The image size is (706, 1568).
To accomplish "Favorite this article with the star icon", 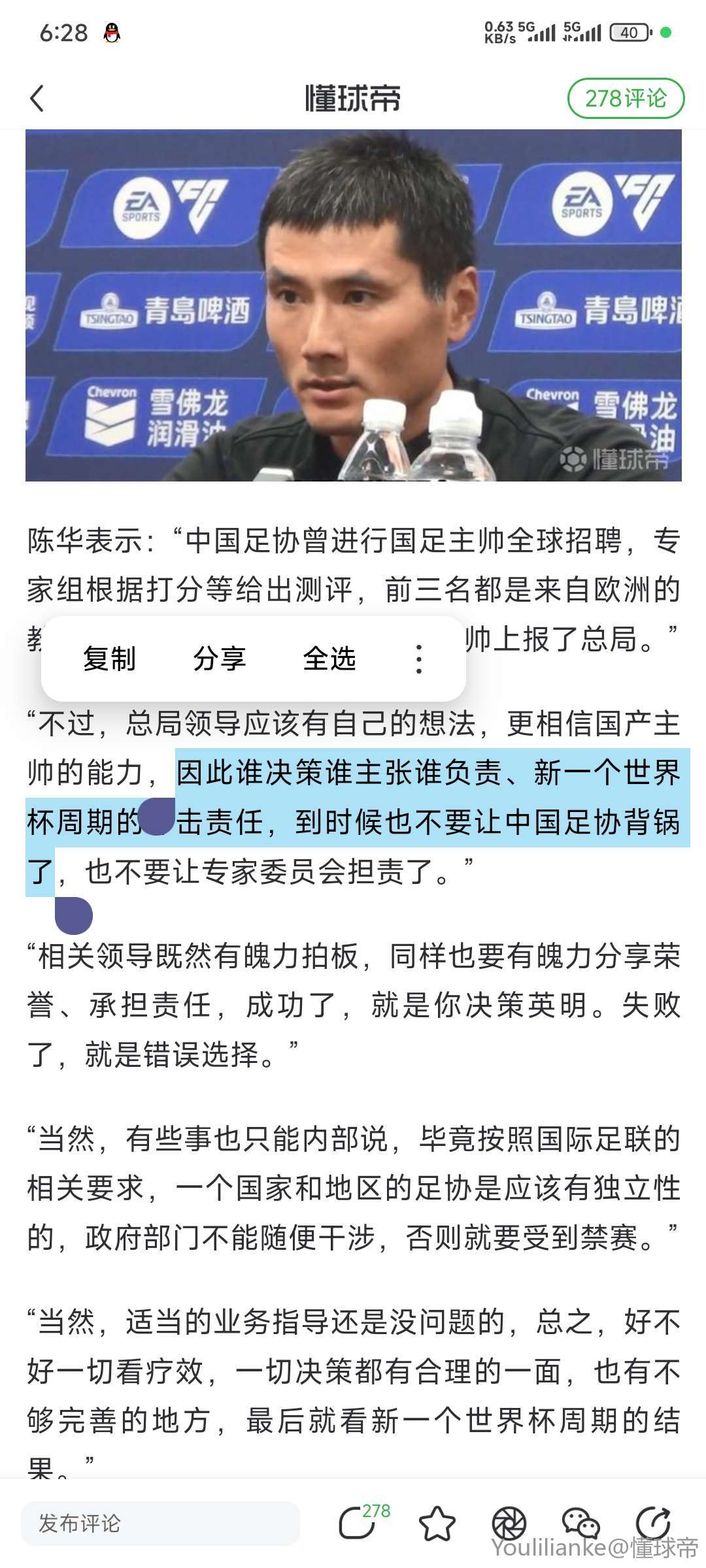I will 437,1524.
